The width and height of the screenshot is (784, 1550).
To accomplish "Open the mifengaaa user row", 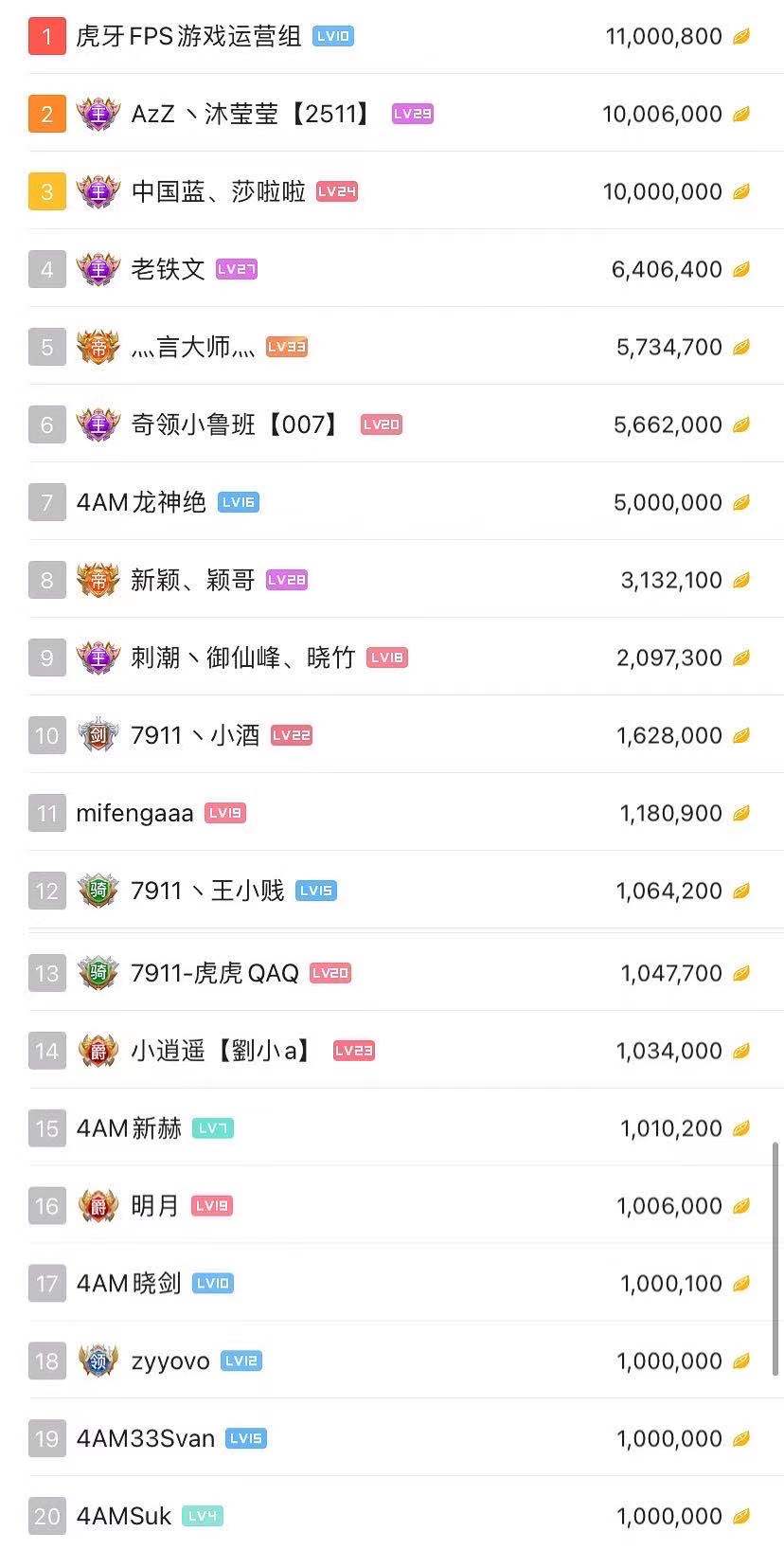I will pos(134,814).
